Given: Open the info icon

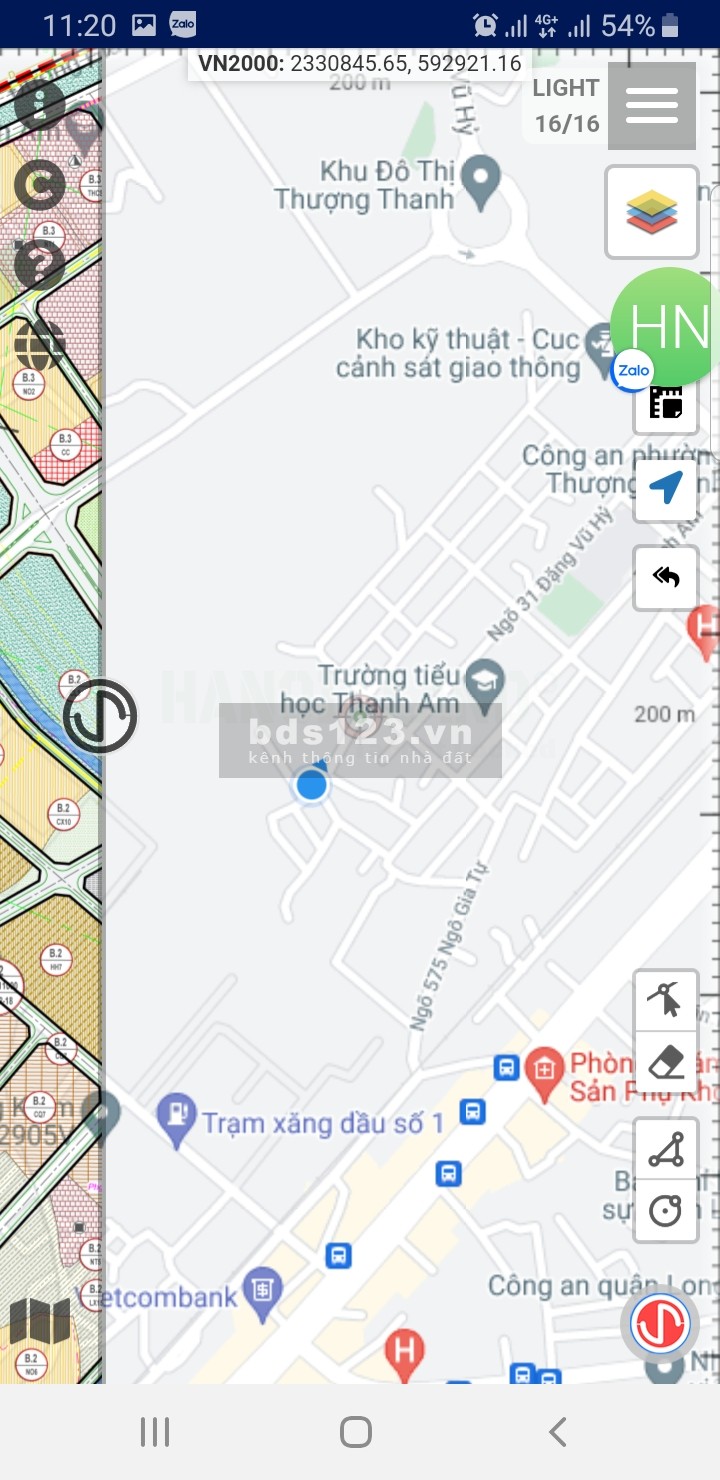Looking at the screenshot, I should (x=40, y=104).
